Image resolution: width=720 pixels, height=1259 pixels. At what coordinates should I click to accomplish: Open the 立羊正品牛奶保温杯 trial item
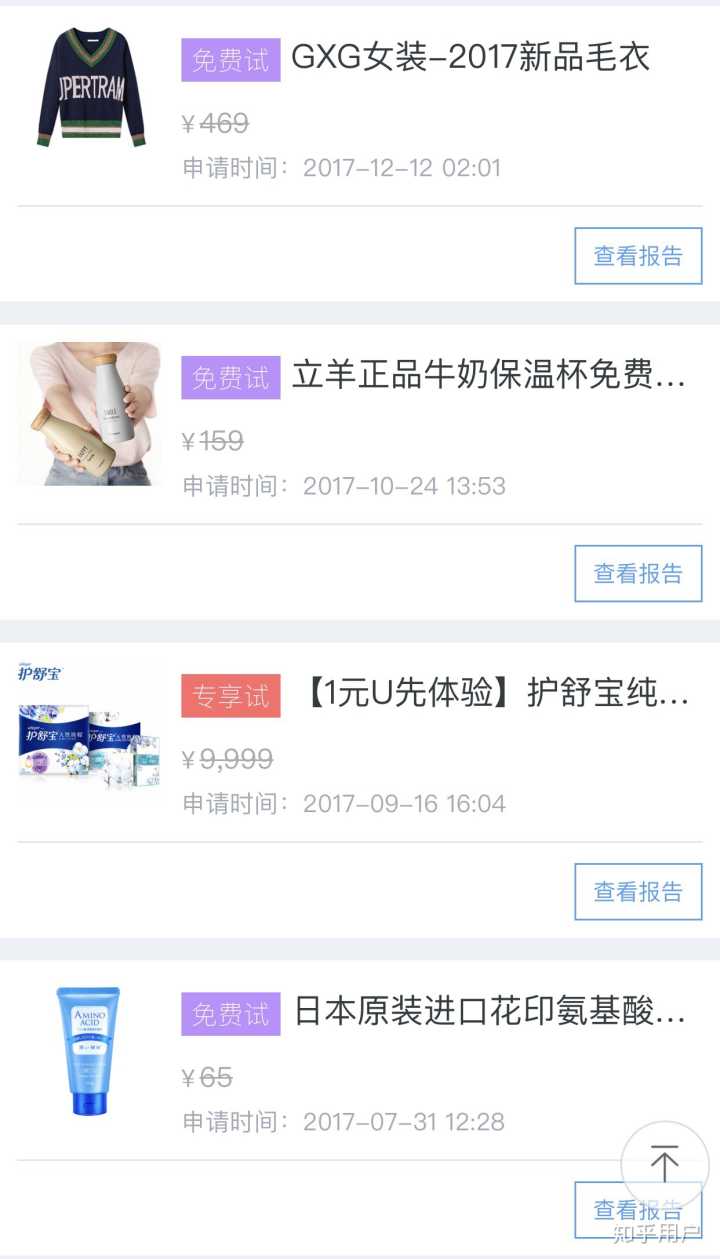point(488,376)
